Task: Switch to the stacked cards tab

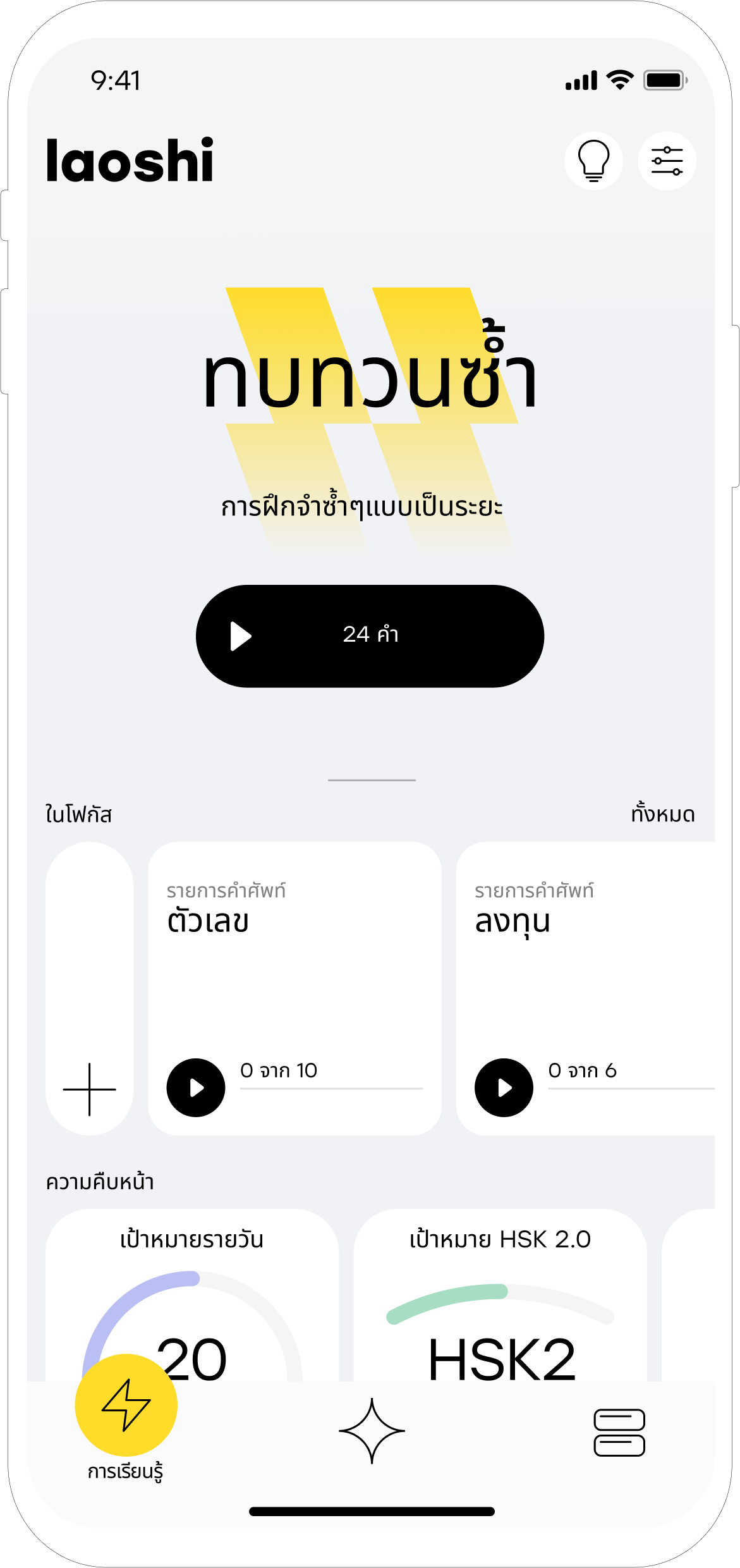Action: click(x=619, y=1432)
